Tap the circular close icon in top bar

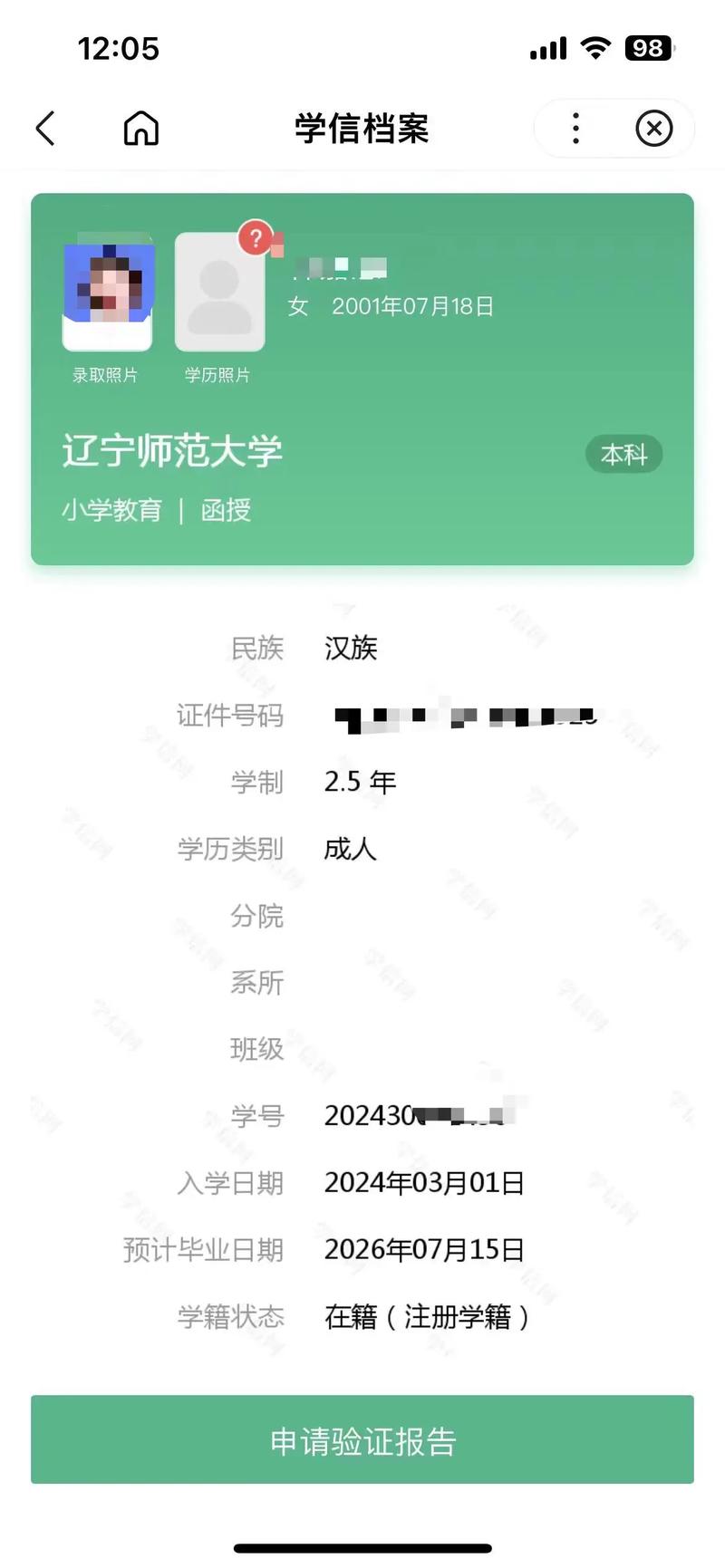653,129
